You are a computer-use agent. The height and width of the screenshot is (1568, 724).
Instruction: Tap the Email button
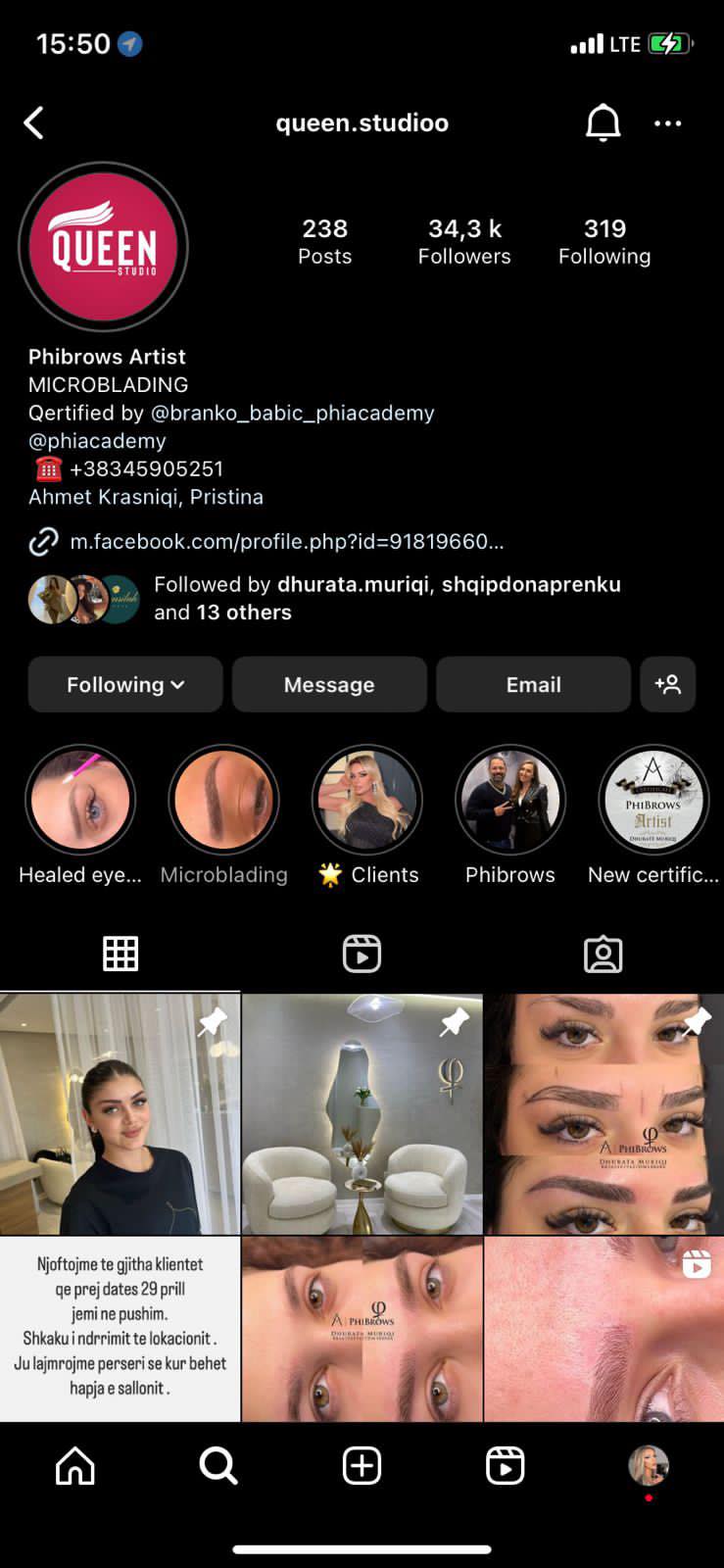click(533, 684)
